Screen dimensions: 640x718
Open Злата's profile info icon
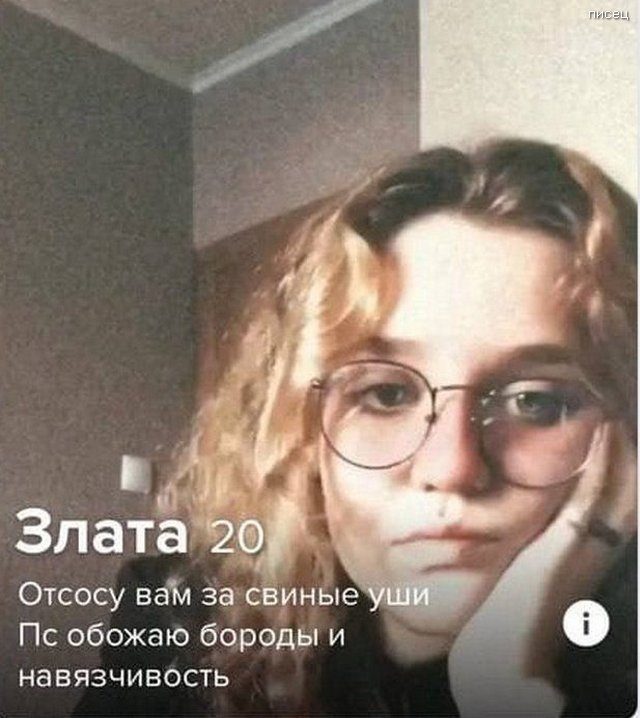click(586, 624)
